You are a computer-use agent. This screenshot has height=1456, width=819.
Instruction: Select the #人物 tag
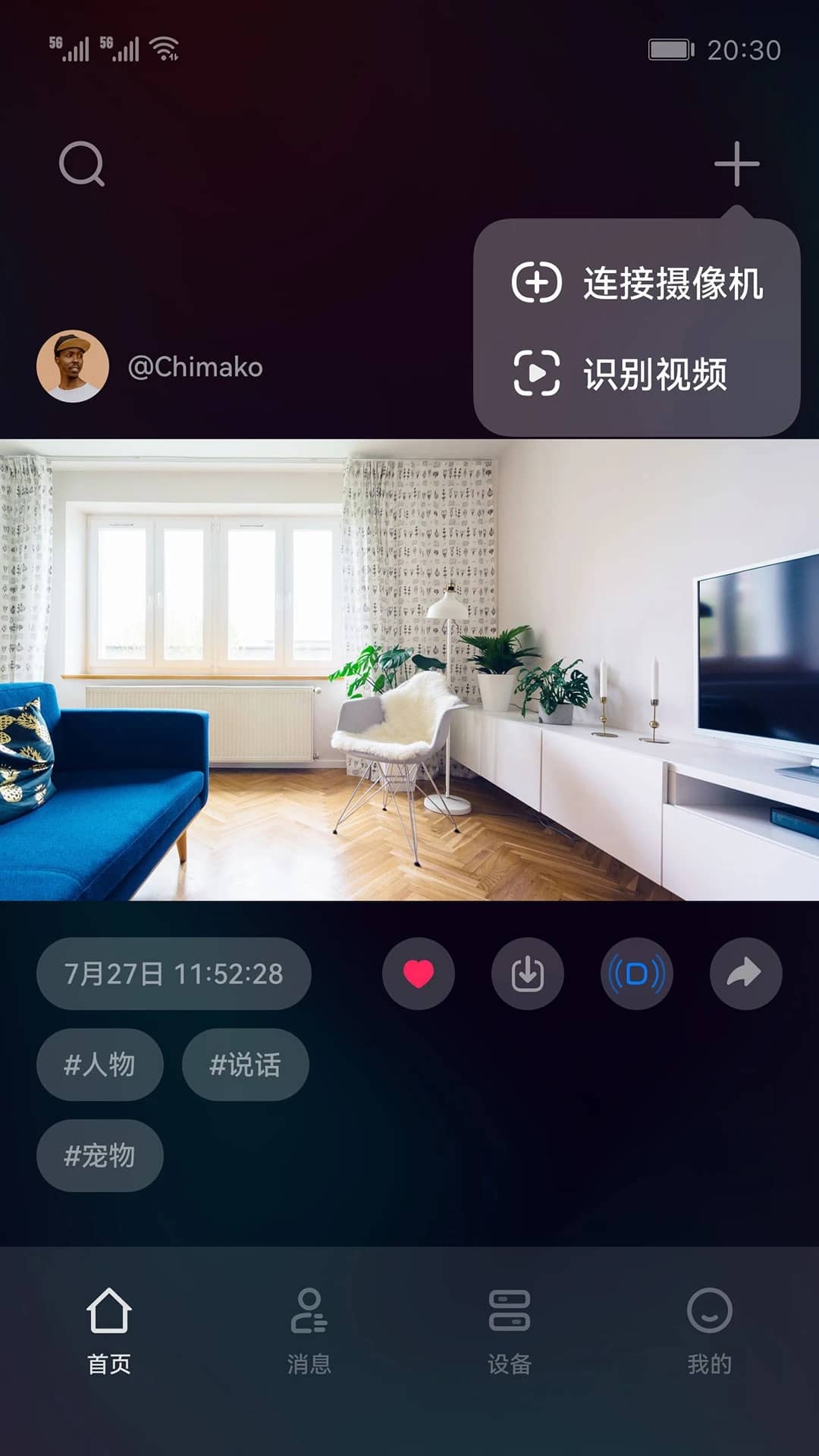tap(100, 1065)
